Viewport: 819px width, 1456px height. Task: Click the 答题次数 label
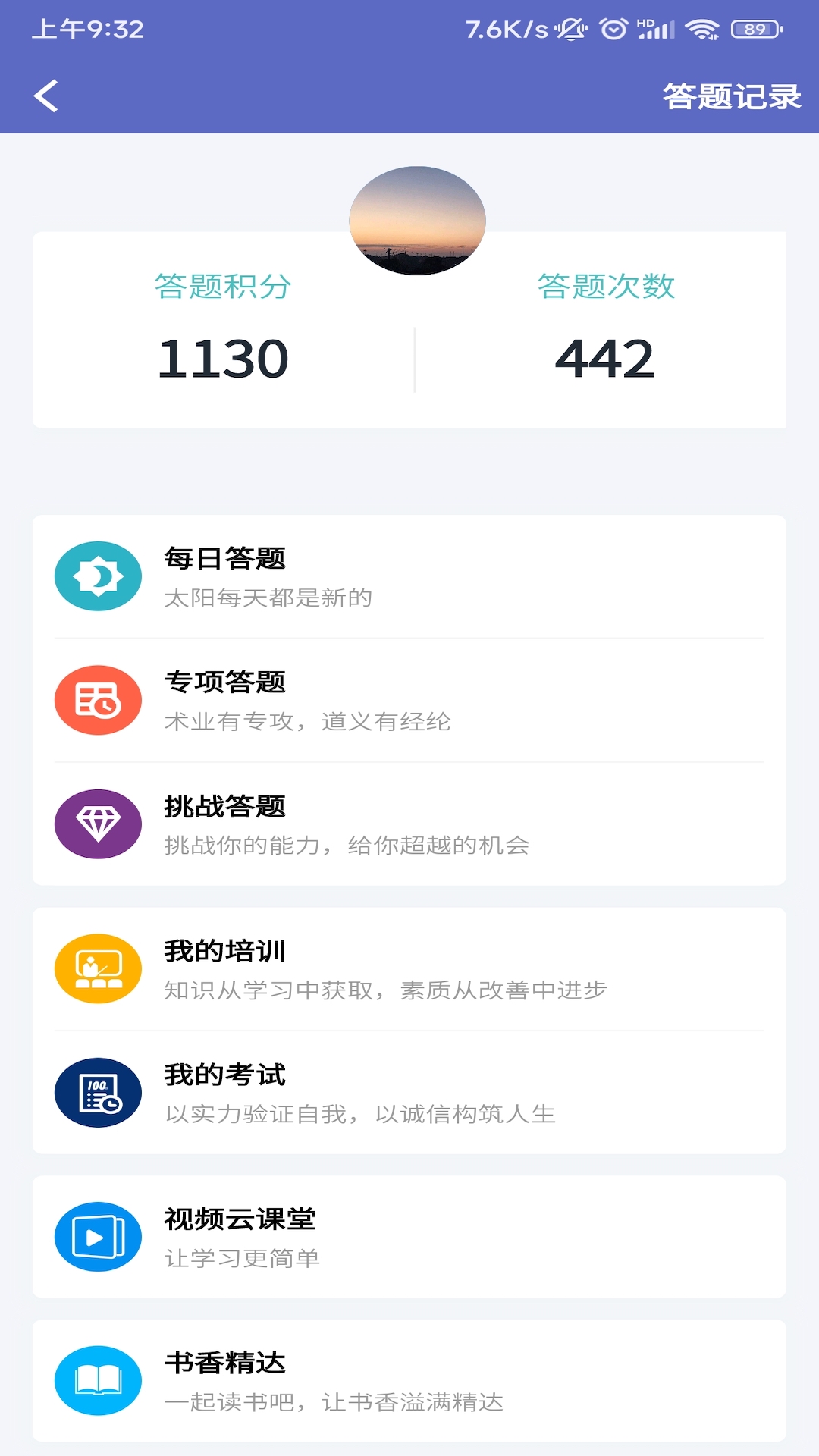tap(605, 287)
